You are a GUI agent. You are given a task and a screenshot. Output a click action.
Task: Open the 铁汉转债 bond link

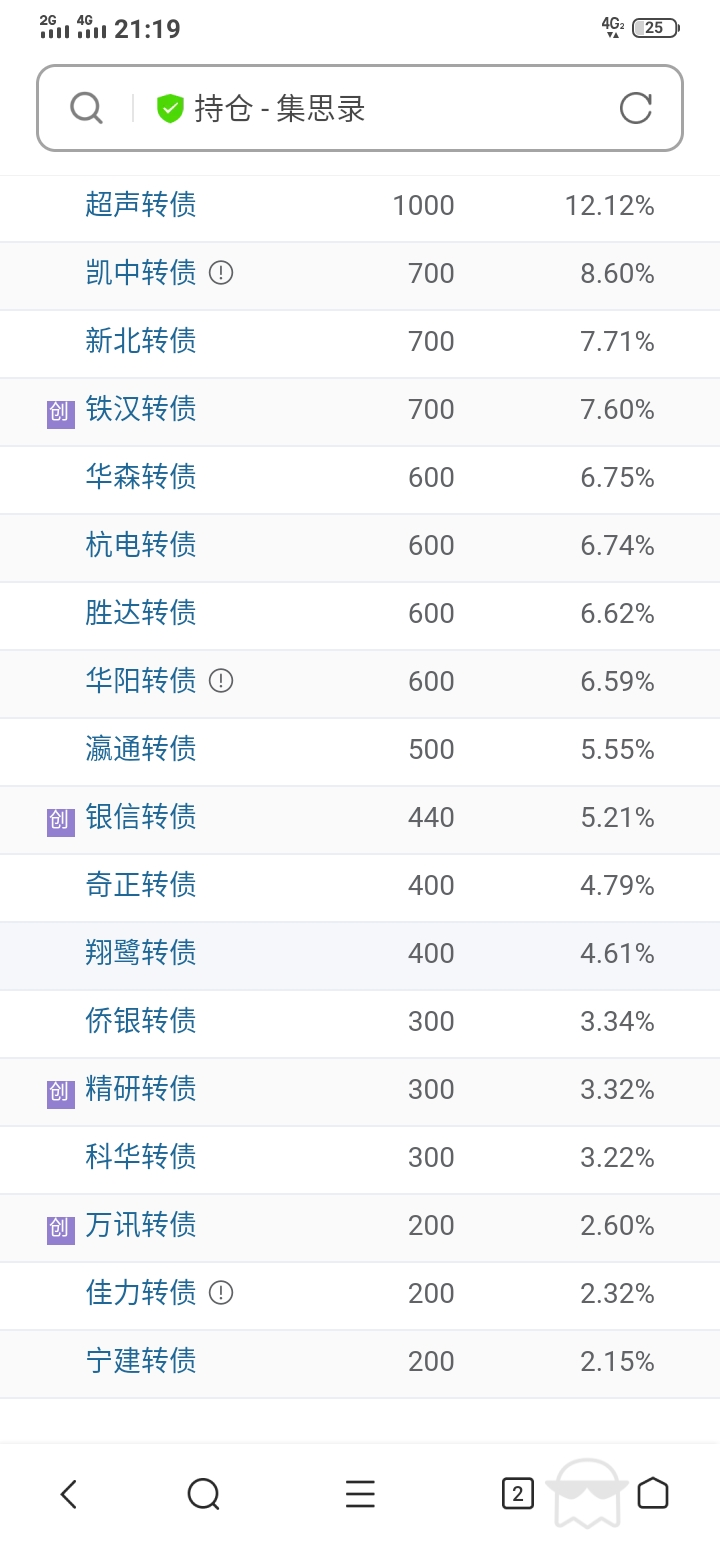[141, 409]
